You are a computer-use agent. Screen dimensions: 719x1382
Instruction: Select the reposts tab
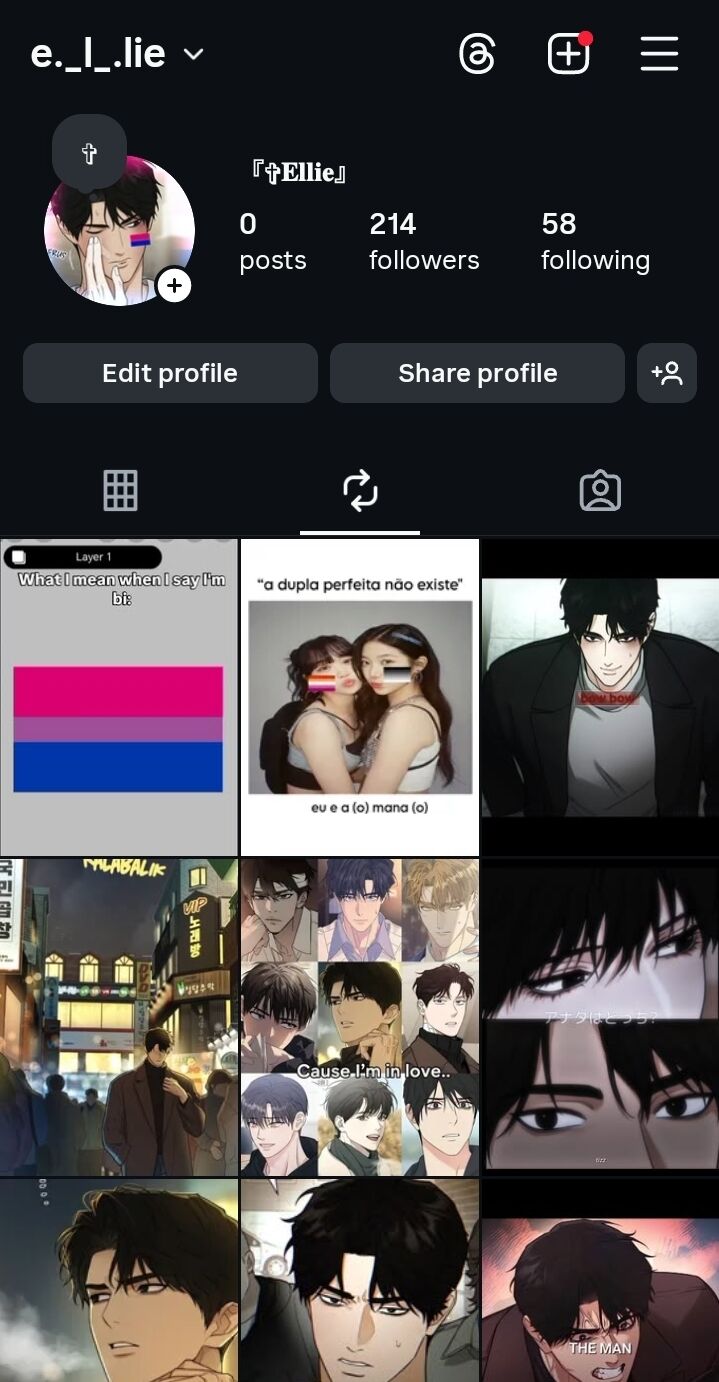click(360, 491)
